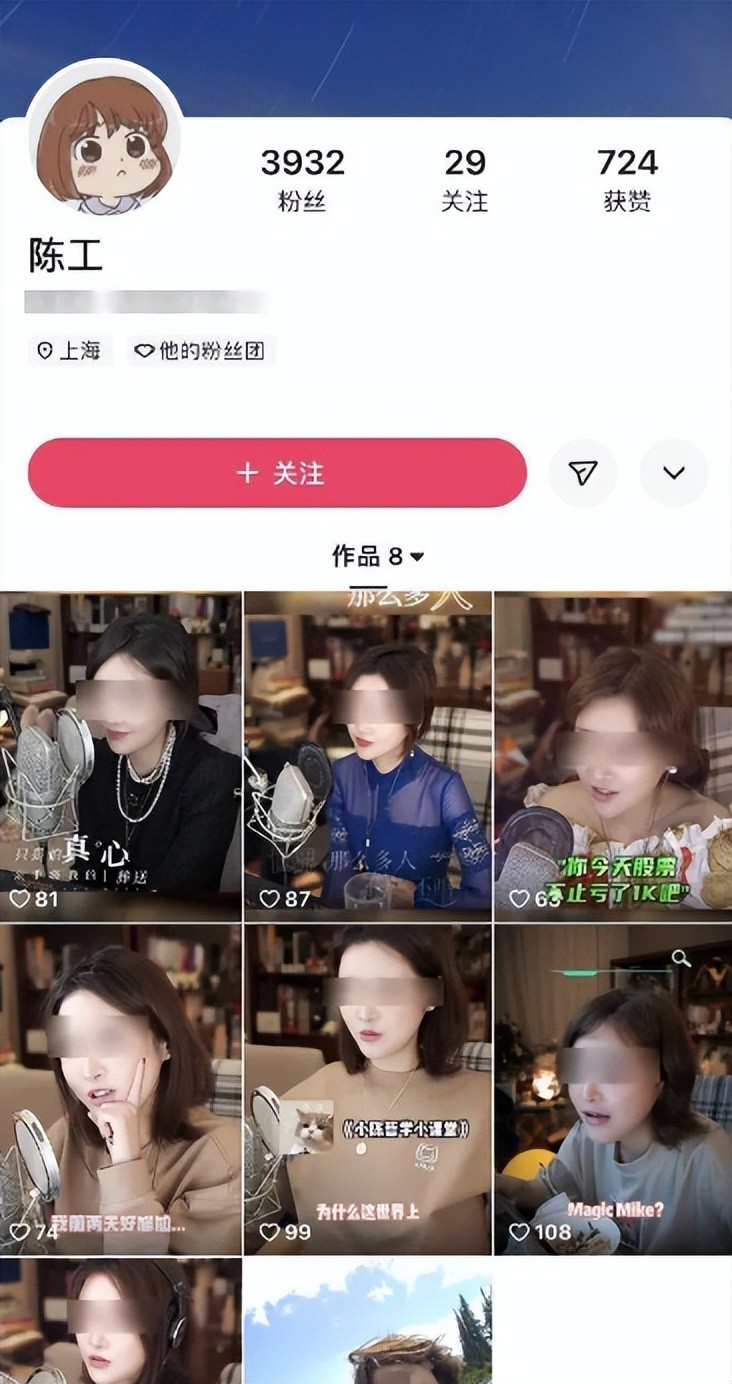The image size is (732, 1384).
Task: Play the 为什么这世界上 video with 99 likes
Action: [368, 1090]
